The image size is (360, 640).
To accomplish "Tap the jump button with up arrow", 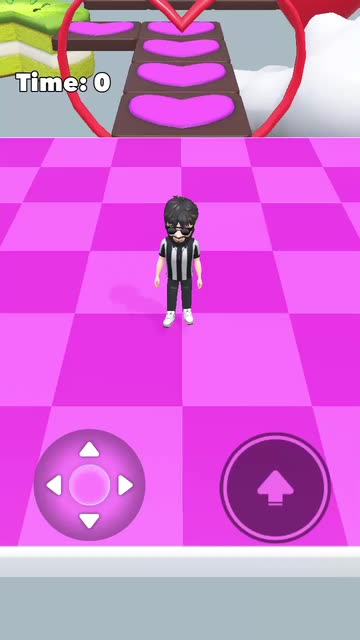I will tap(276, 487).
